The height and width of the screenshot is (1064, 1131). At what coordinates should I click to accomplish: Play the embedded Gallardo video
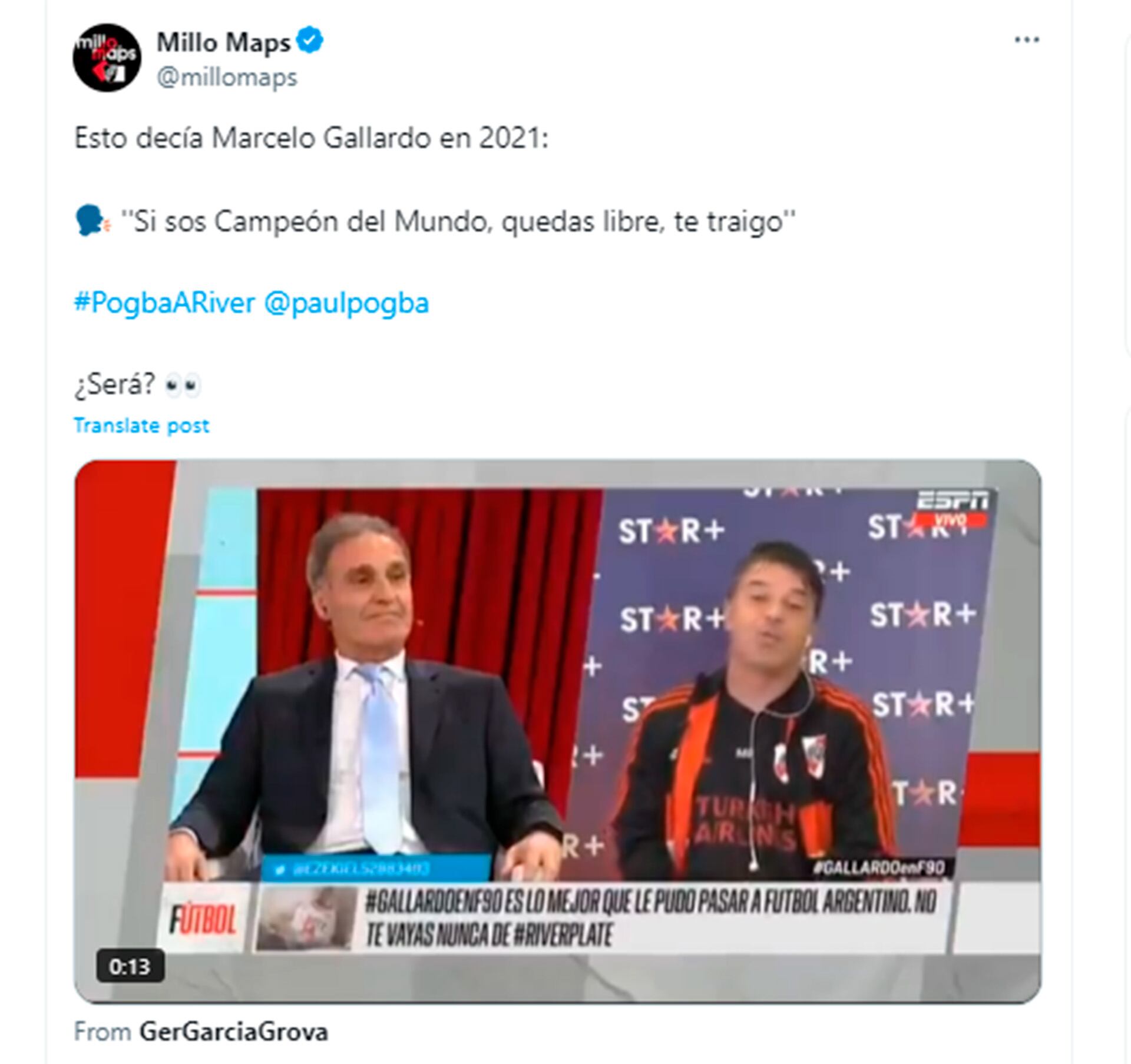tap(557, 730)
